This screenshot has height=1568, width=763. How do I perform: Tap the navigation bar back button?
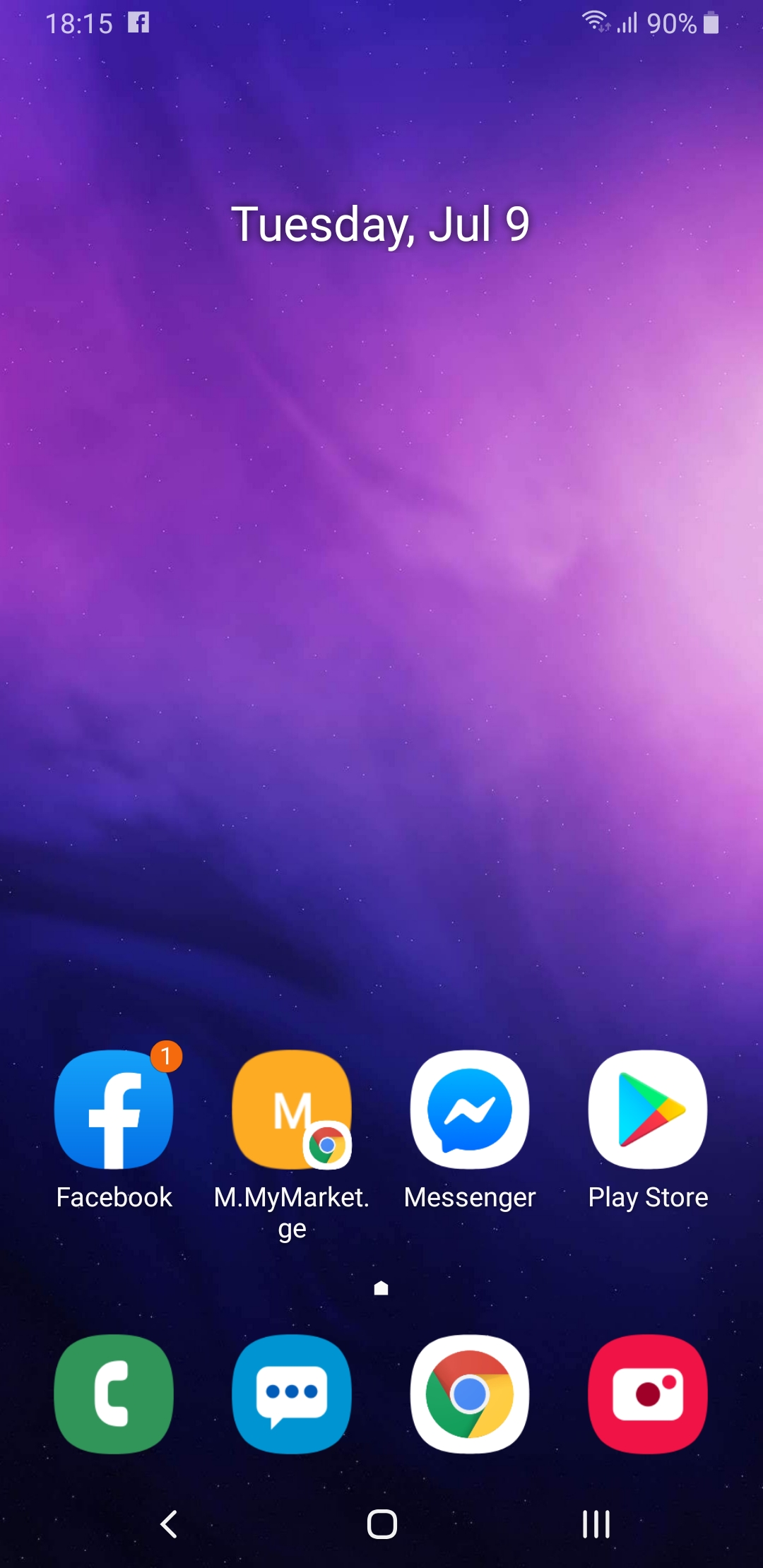(168, 1524)
